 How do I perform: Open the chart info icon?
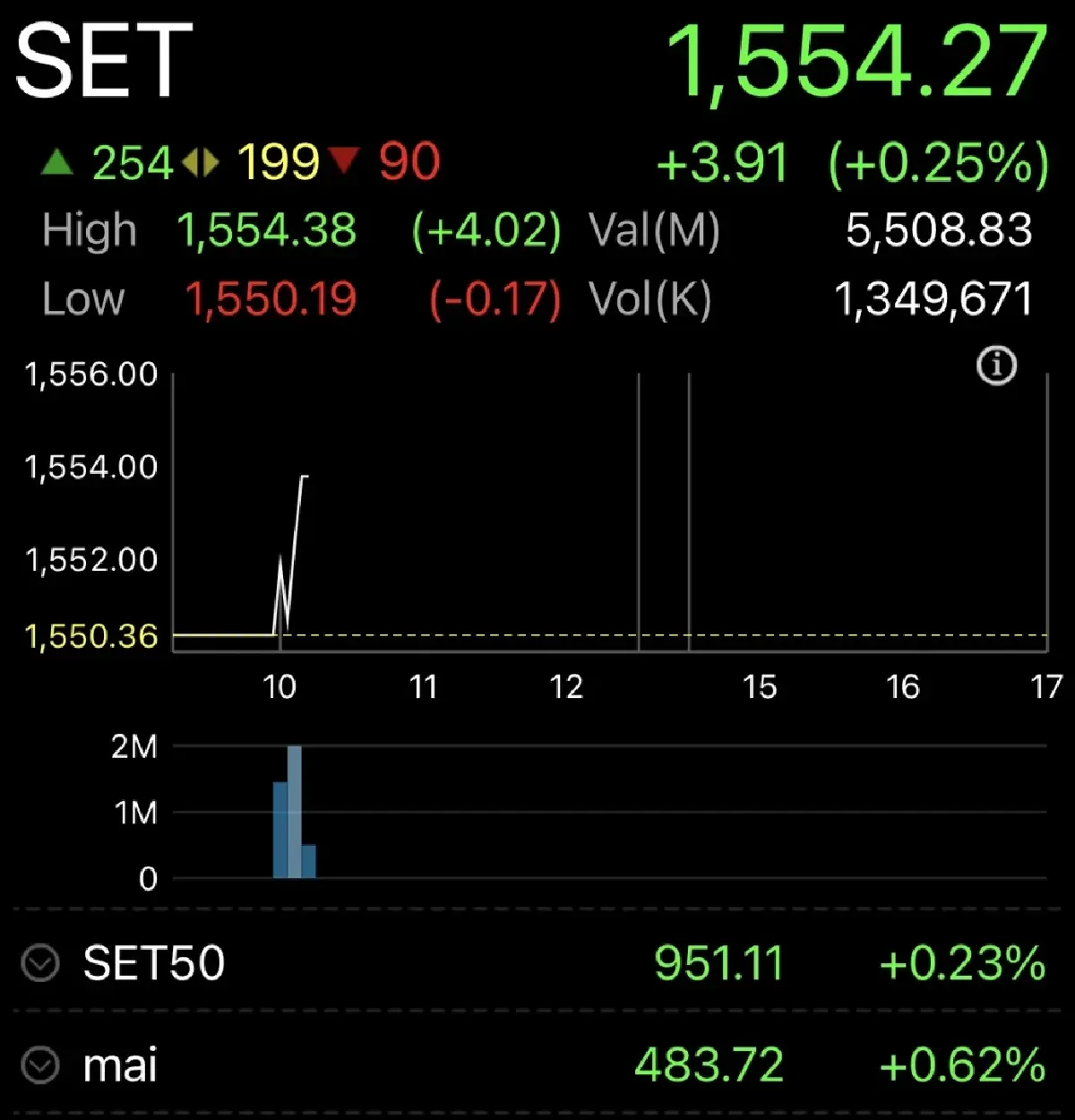996,366
